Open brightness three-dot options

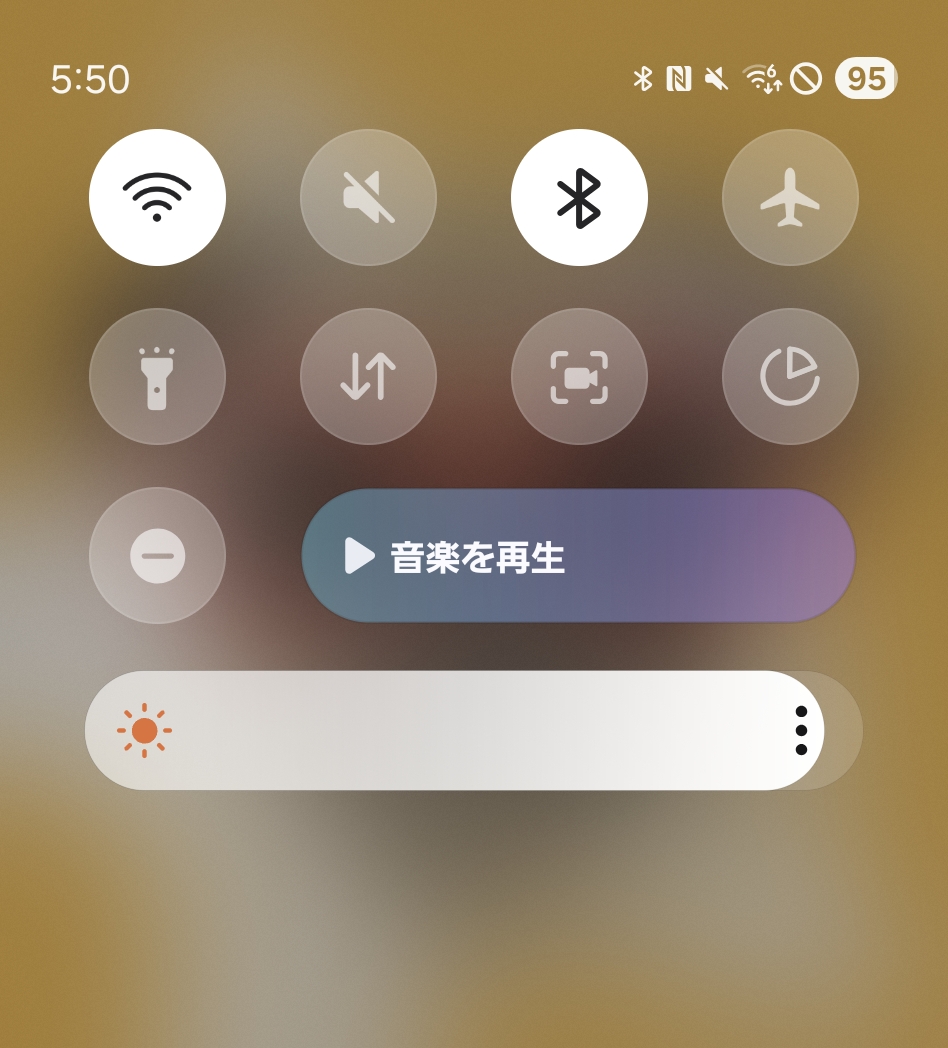(801, 730)
